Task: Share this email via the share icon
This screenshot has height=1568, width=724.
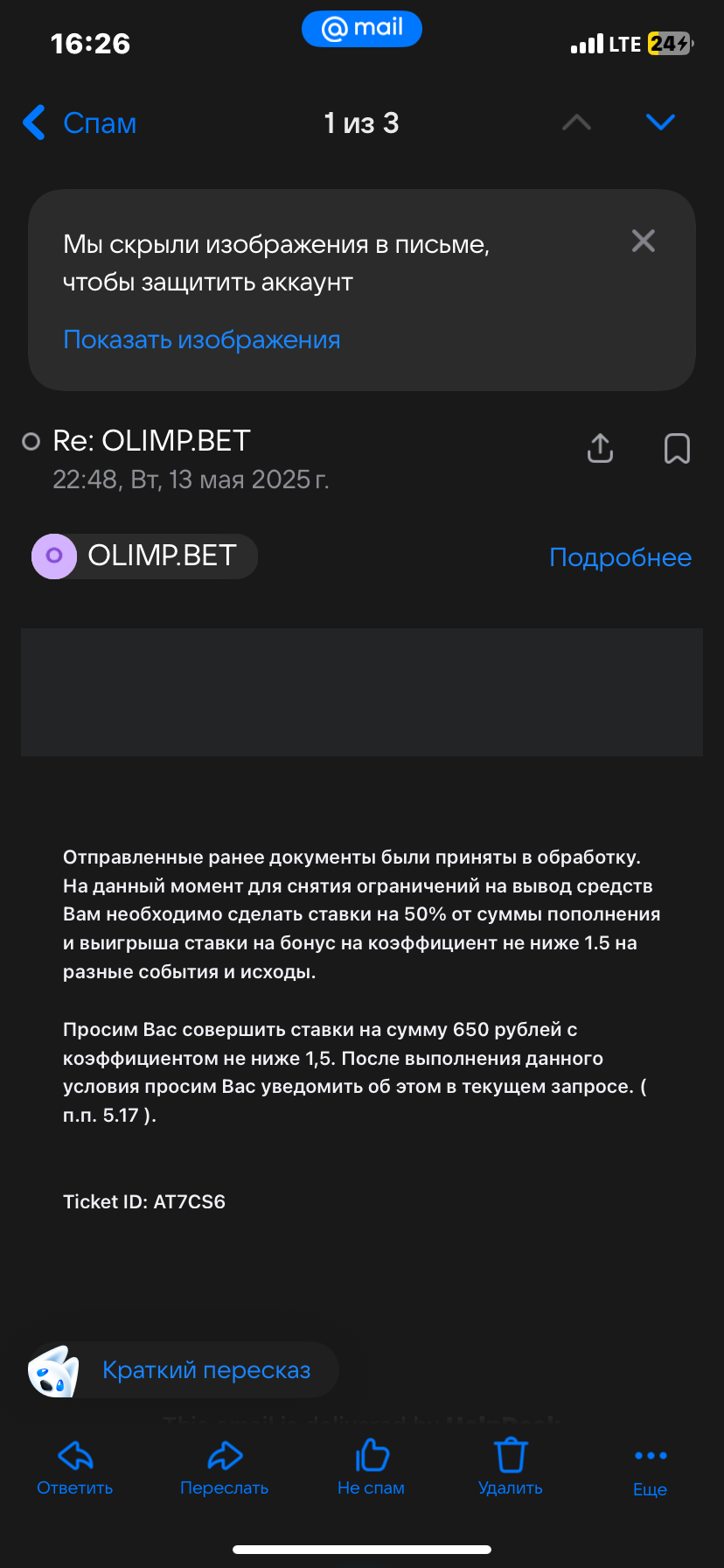Action: [600, 448]
